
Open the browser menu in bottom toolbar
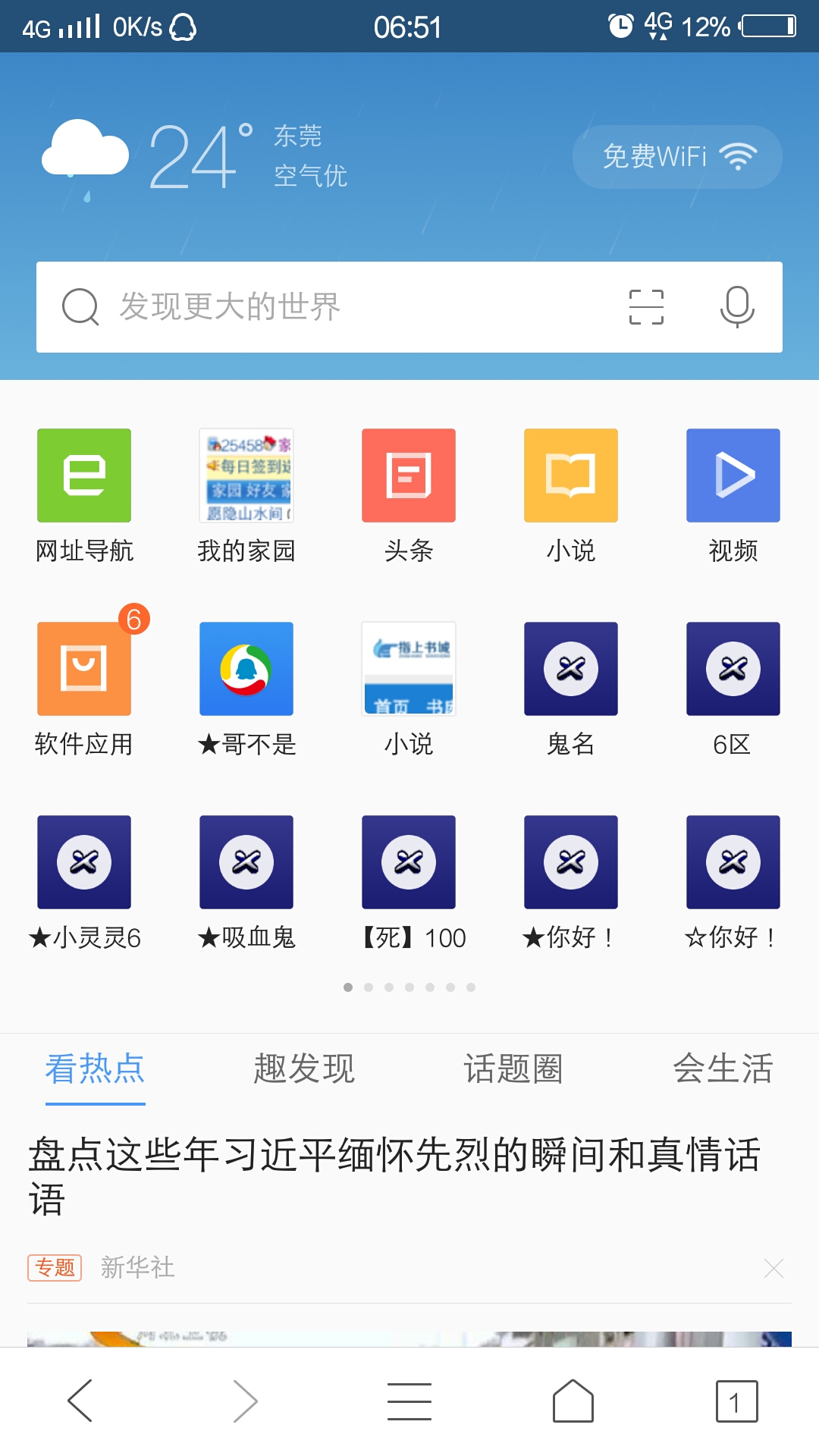pos(409,1401)
